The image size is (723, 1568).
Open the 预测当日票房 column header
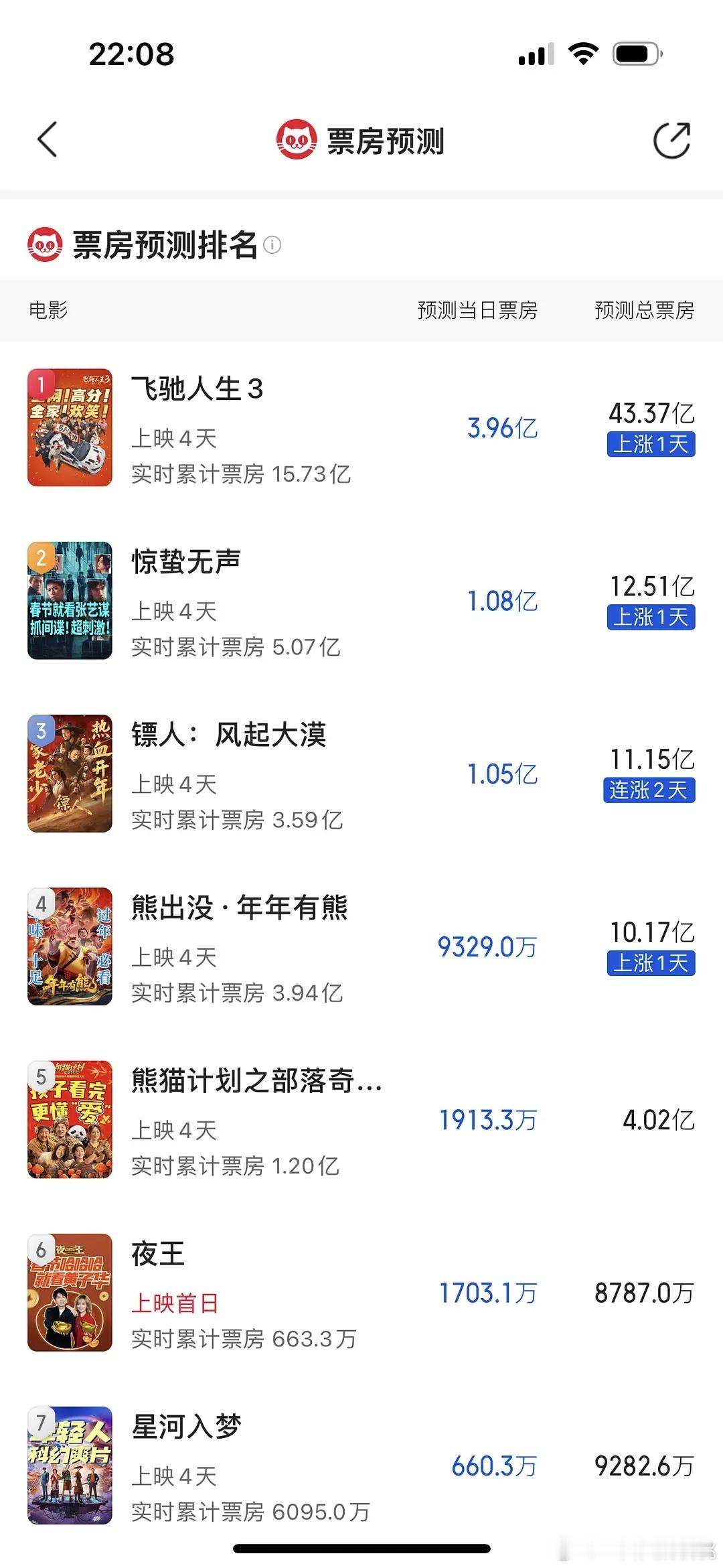pos(477,310)
